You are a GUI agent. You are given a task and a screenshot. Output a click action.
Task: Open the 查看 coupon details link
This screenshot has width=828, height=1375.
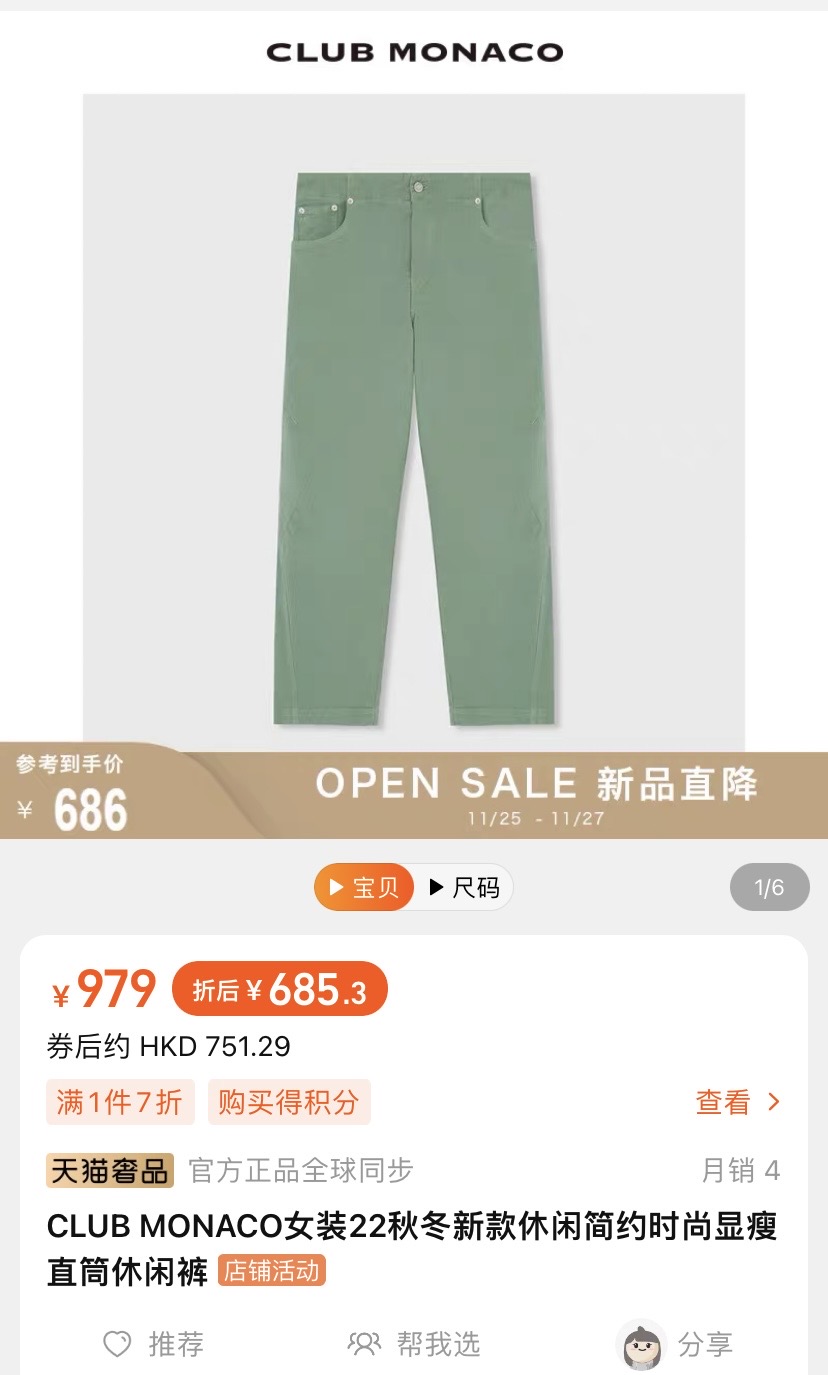tap(723, 1101)
